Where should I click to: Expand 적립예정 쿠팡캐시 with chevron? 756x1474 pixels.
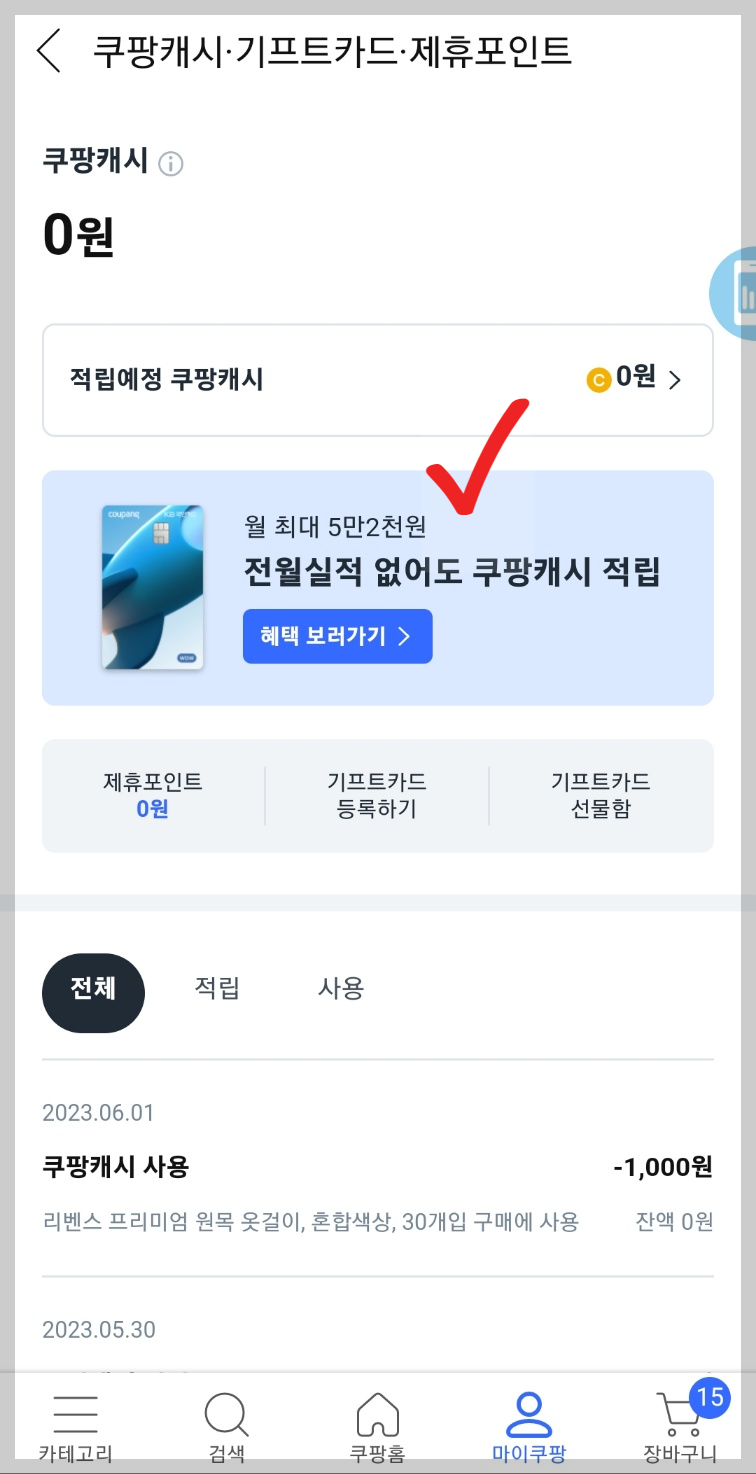pyautogui.click(x=676, y=380)
